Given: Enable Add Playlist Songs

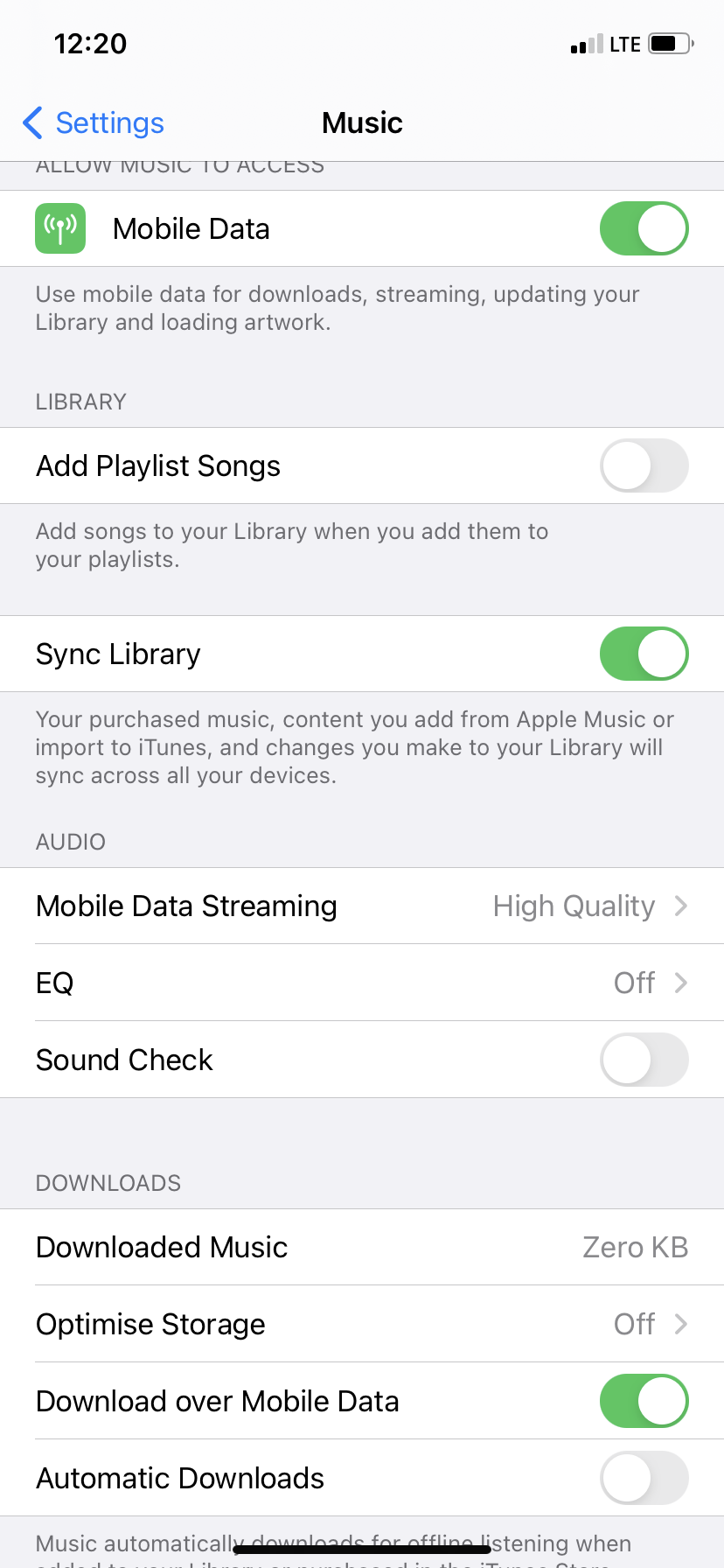Looking at the screenshot, I should pos(644,465).
